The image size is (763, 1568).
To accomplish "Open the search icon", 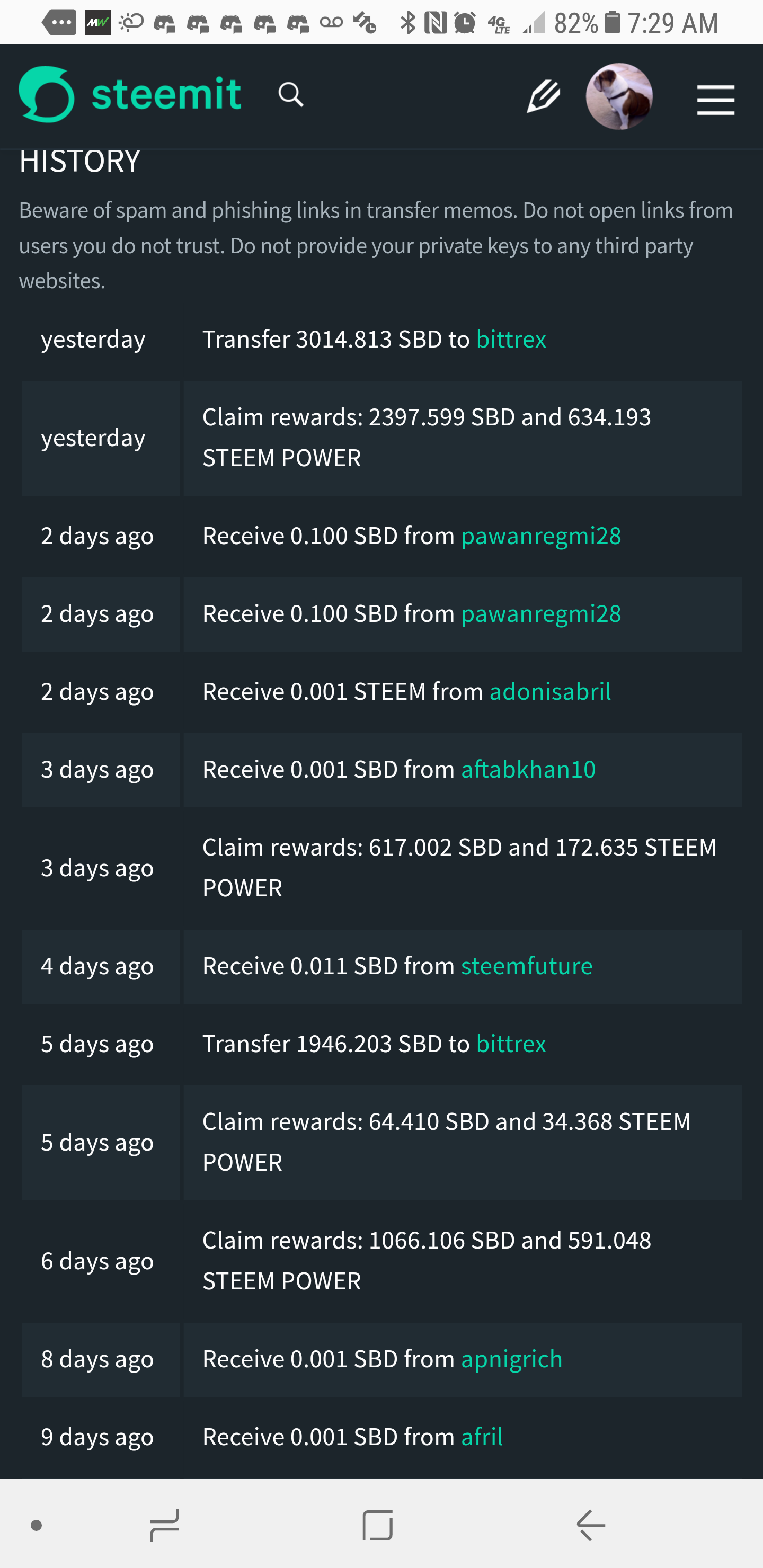I will (291, 95).
